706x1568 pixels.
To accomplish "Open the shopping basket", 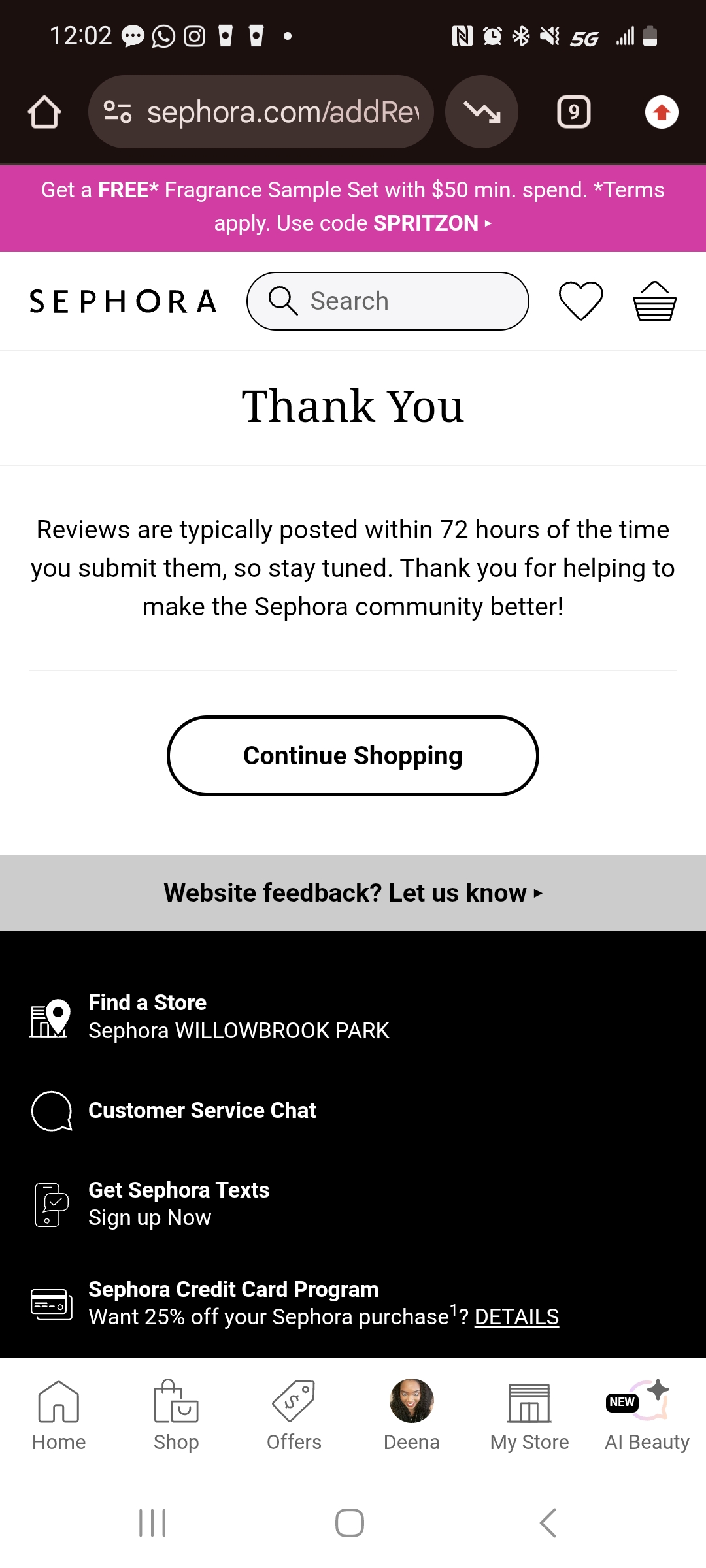I will 654,301.
